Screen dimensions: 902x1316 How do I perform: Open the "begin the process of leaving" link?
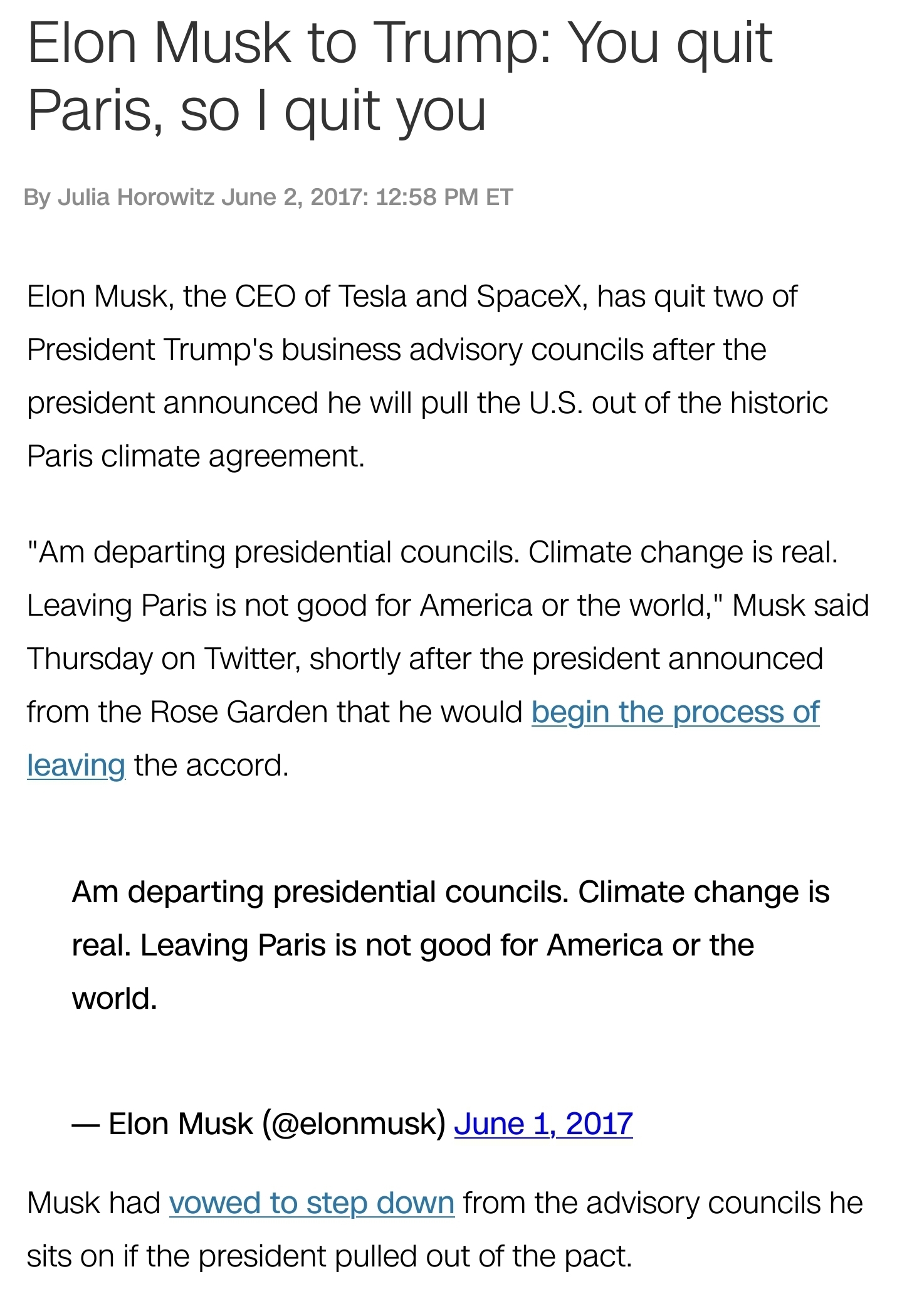[x=674, y=712]
